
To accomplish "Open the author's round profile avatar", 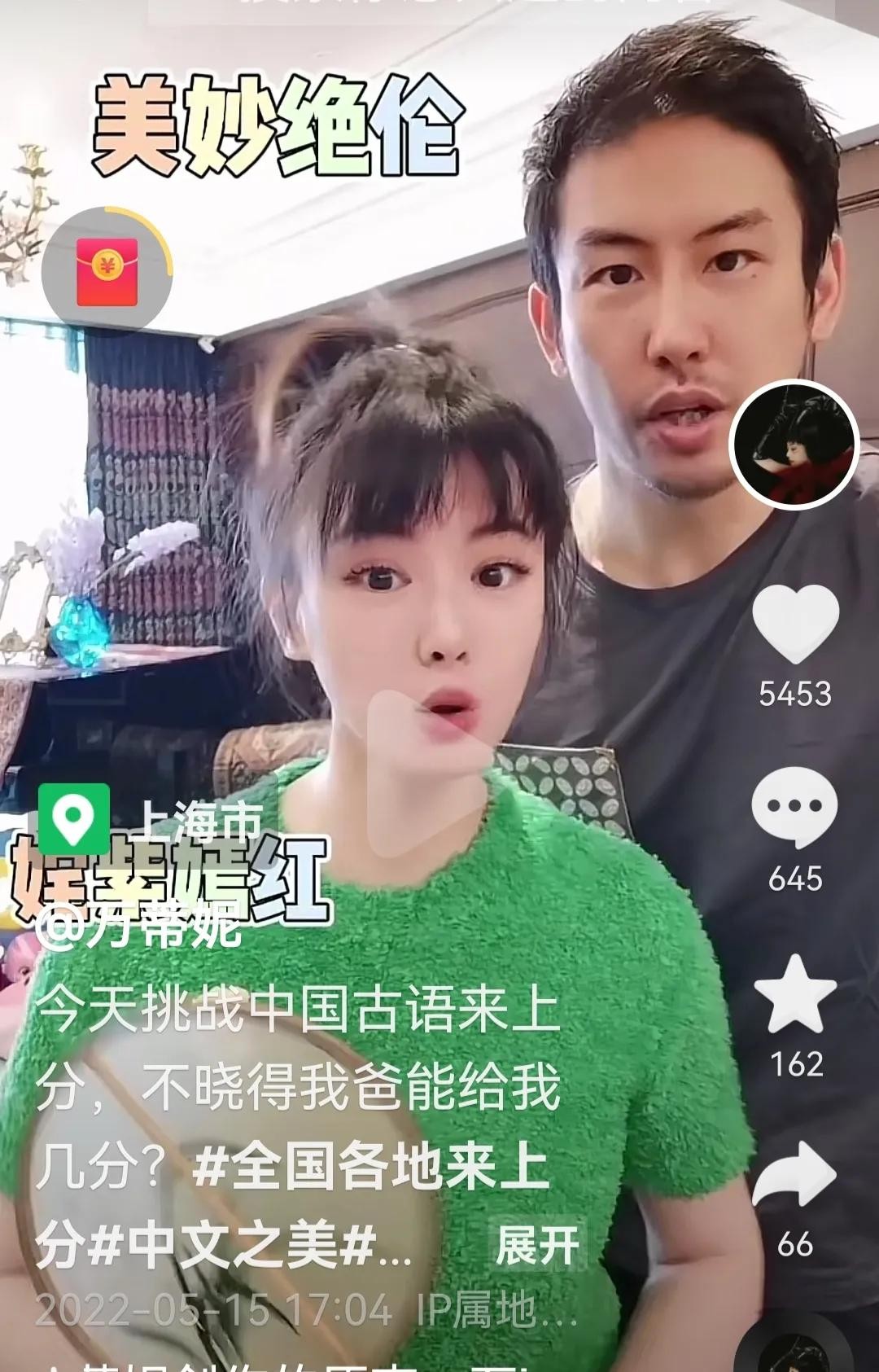I will pyautogui.click(x=794, y=445).
